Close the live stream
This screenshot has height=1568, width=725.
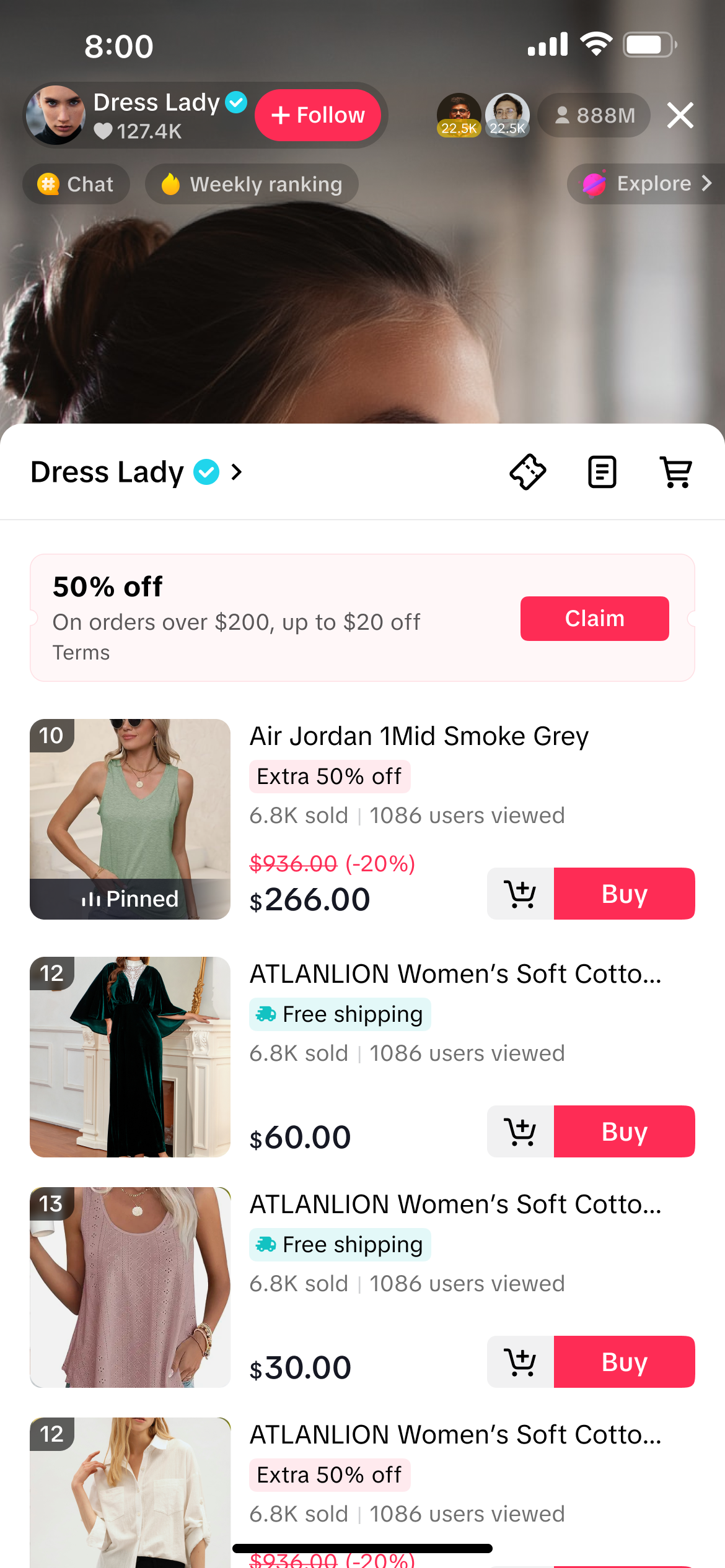(x=680, y=115)
